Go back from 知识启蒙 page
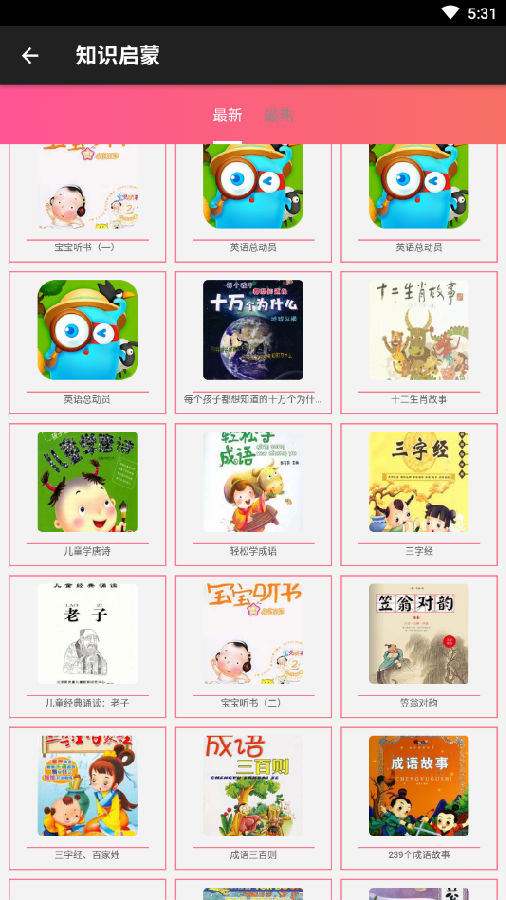Viewport: 506px width, 900px height. pyautogui.click(x=30, y=56)
